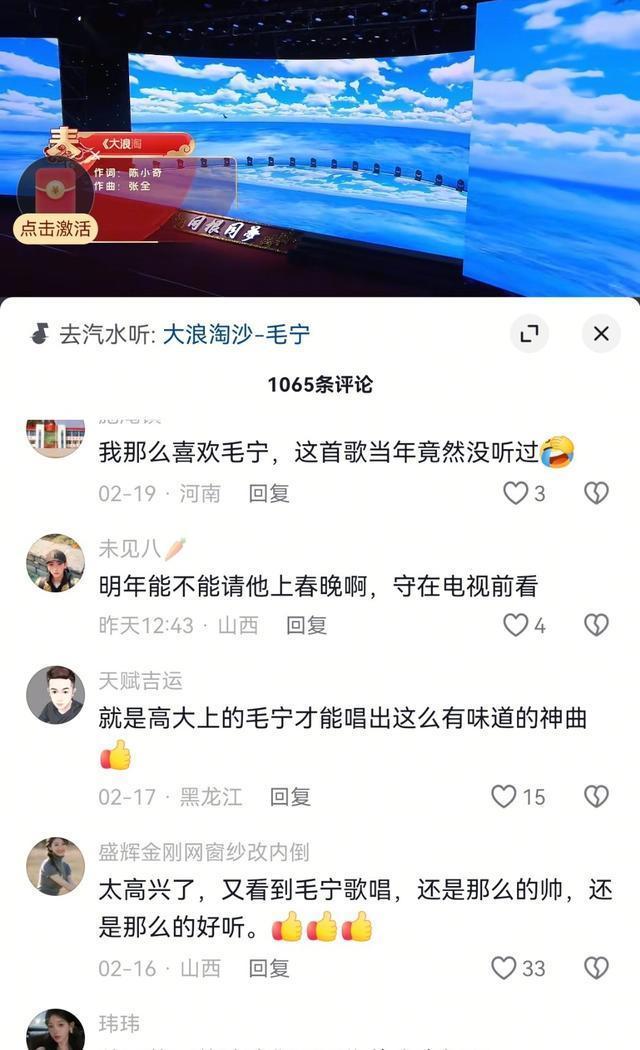Like 天赋吉运's comment
Viewport: 640px width, 1050px height.
click(x=504, y=796)
